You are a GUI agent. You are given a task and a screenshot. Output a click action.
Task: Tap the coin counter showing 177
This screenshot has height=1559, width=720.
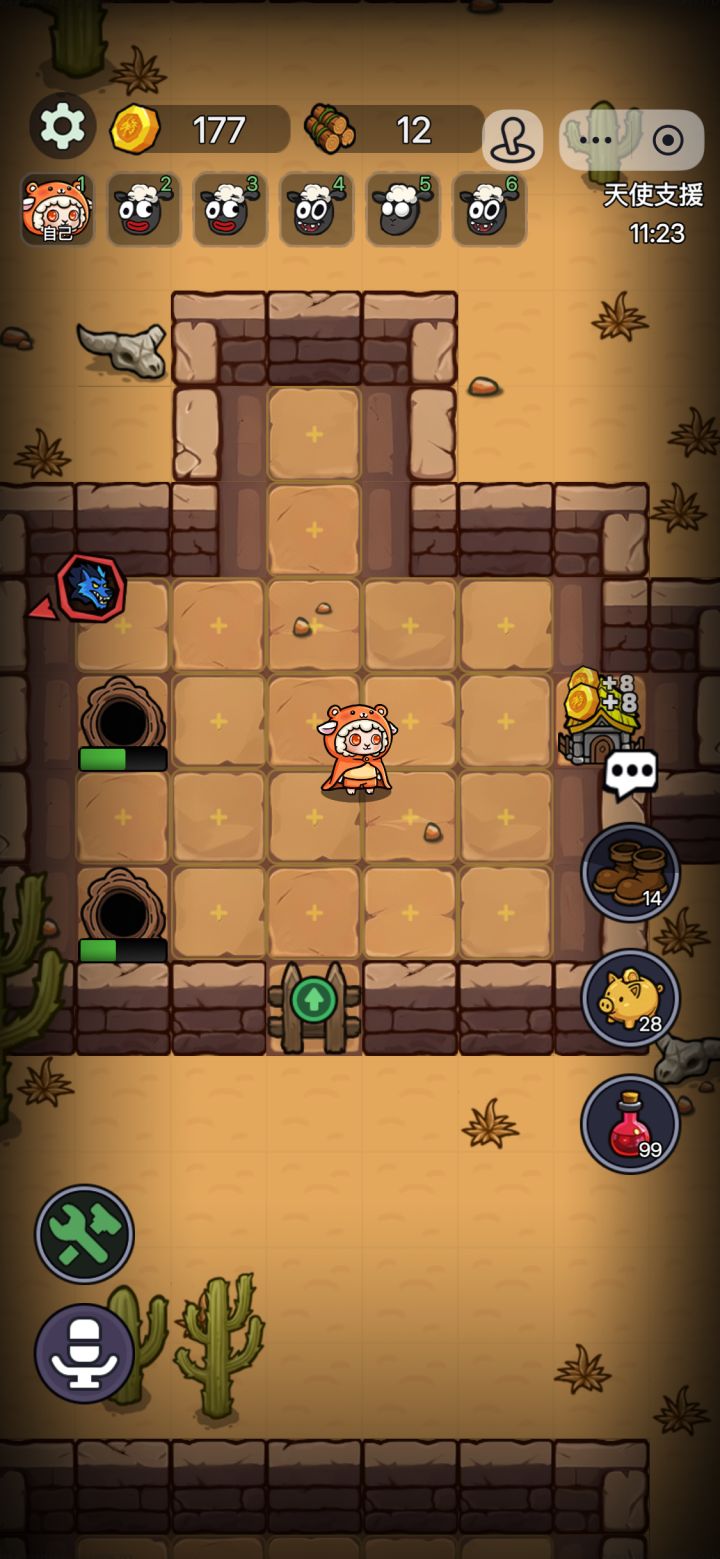click(200, 130)
